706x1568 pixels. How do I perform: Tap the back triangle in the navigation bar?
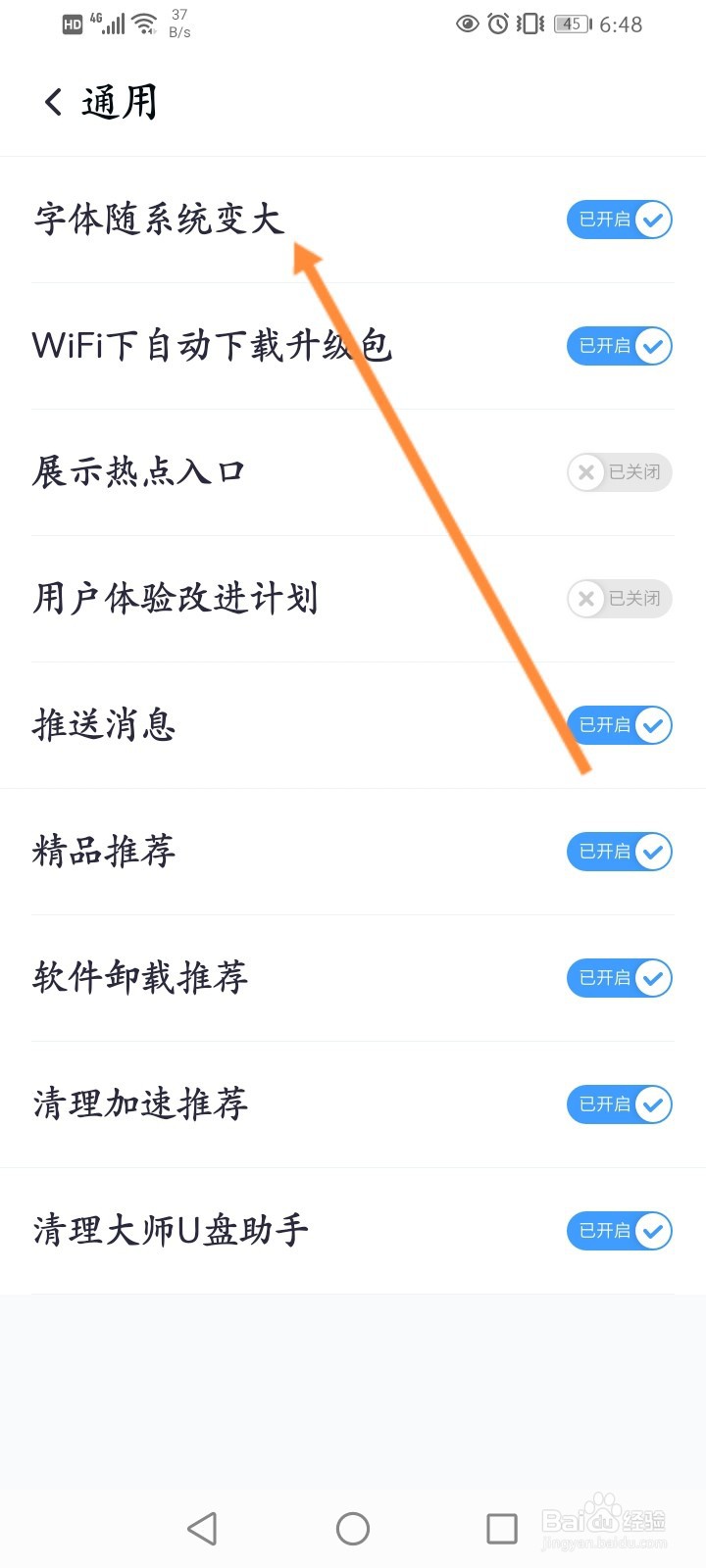[202, 1527]
